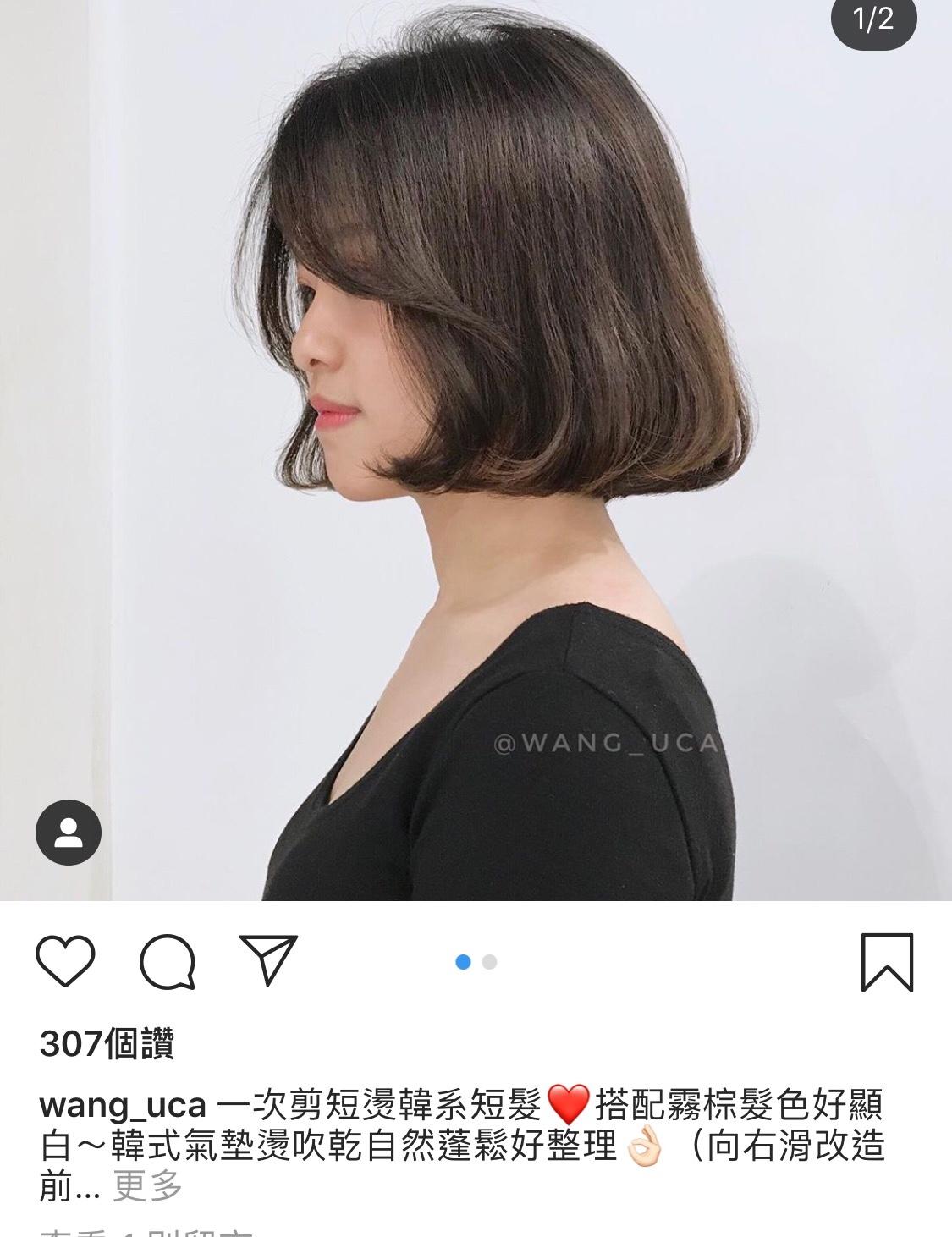Save this post to bookmarks
Viewport: 952px width, 1237px height.
coord(887,962)
